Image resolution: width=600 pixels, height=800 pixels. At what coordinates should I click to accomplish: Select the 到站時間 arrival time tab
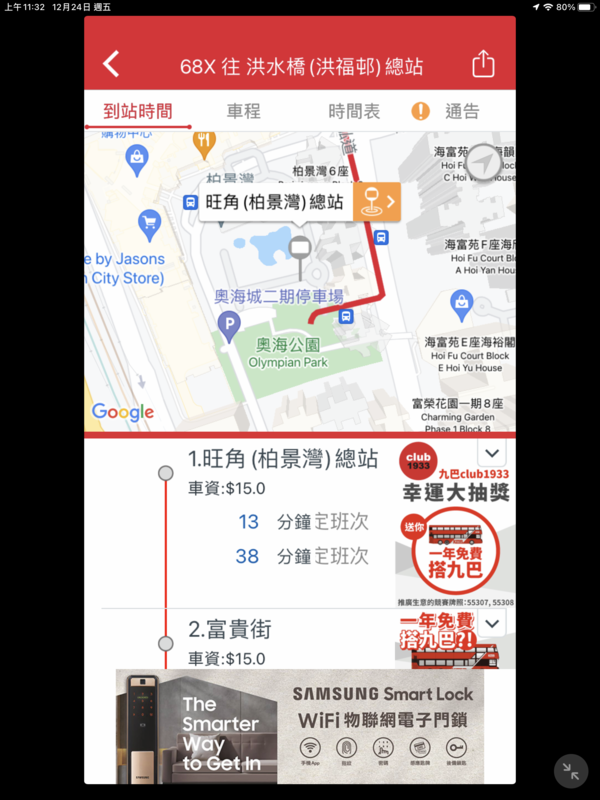click(x=138, y=111)
